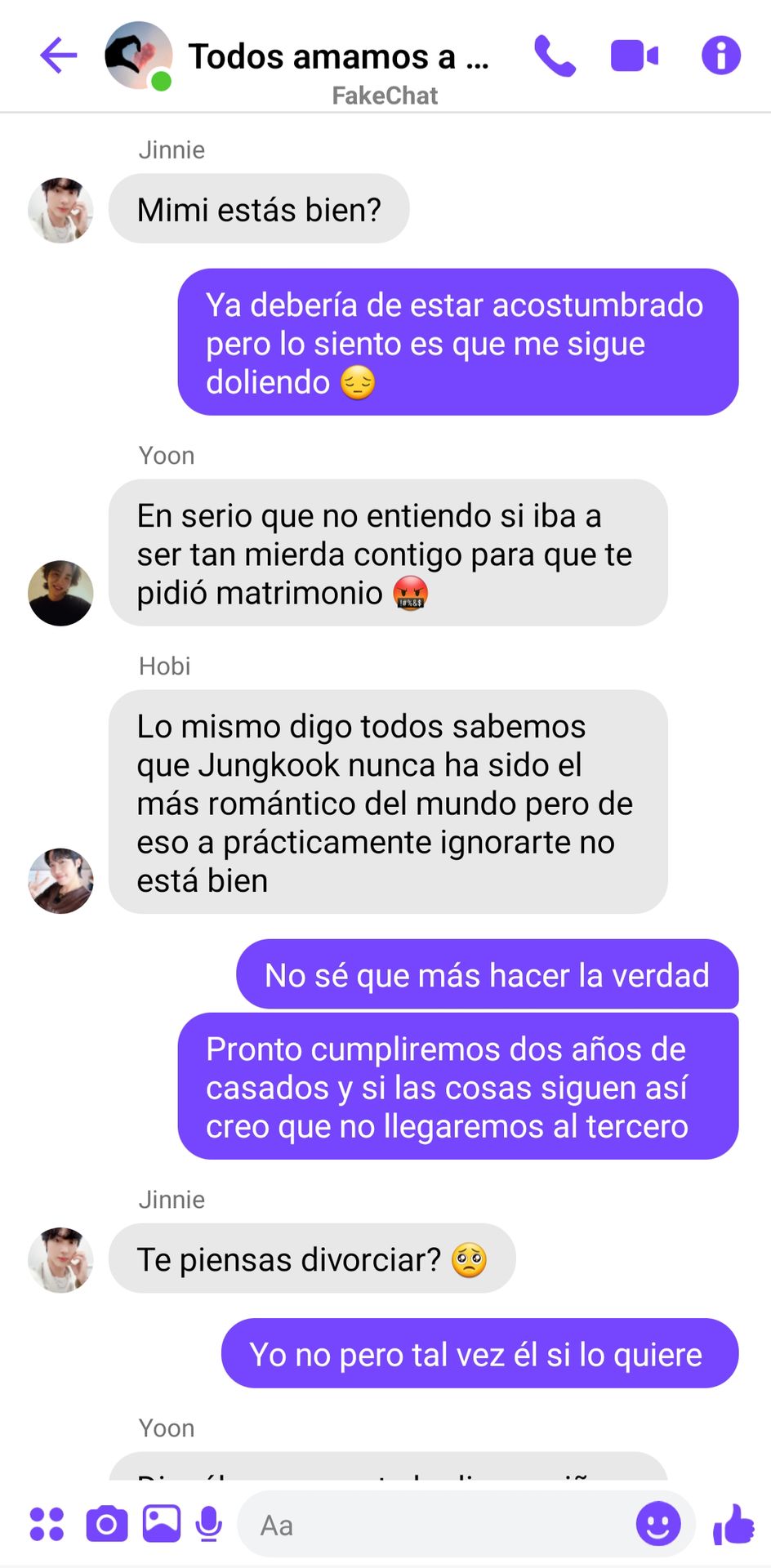The image size is (771, 1568).
Task: Start a video call
Action: [635, 56]
